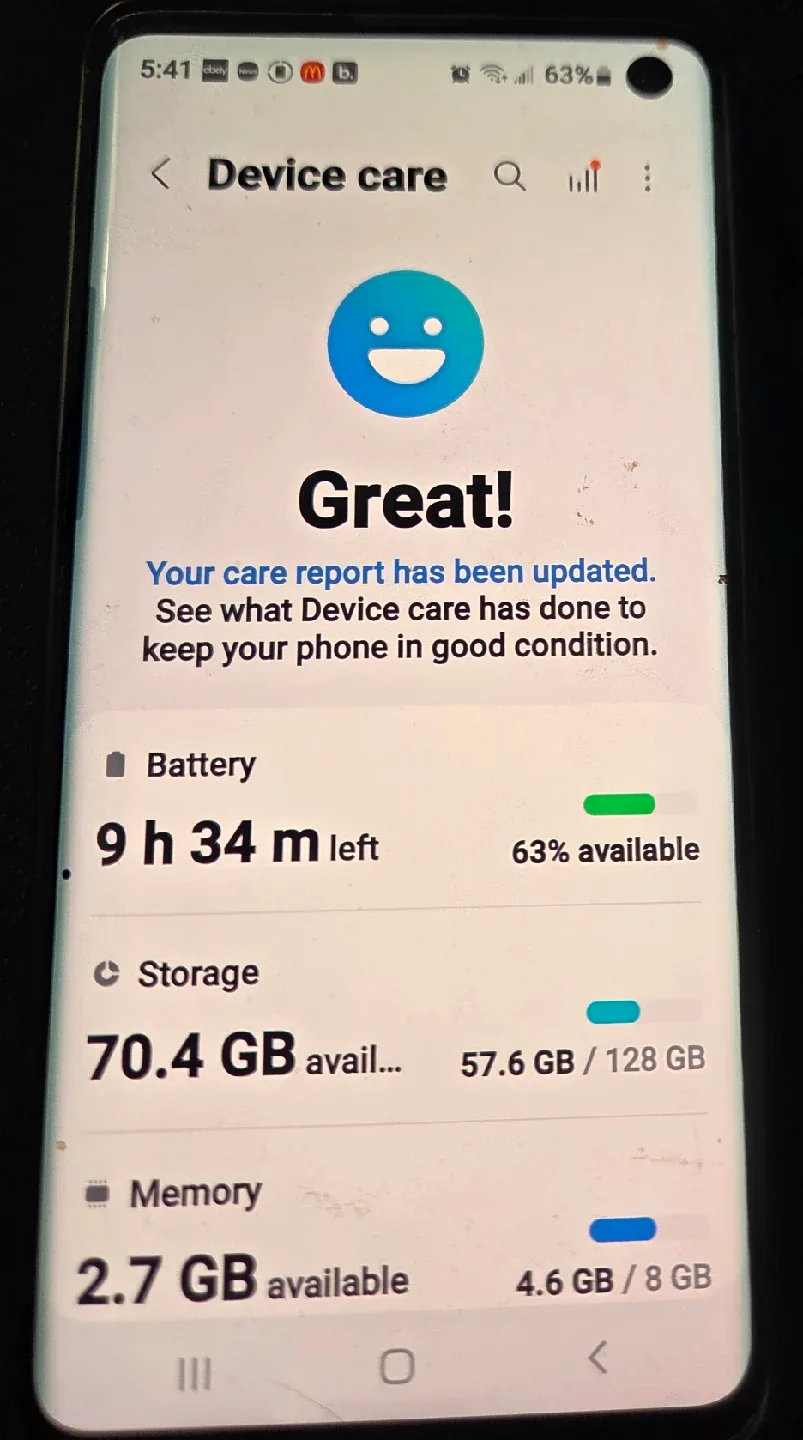Screen dimensions: 803x1440
Task: Tap the alarm clock status icon
Action: (x=460, y=74)
